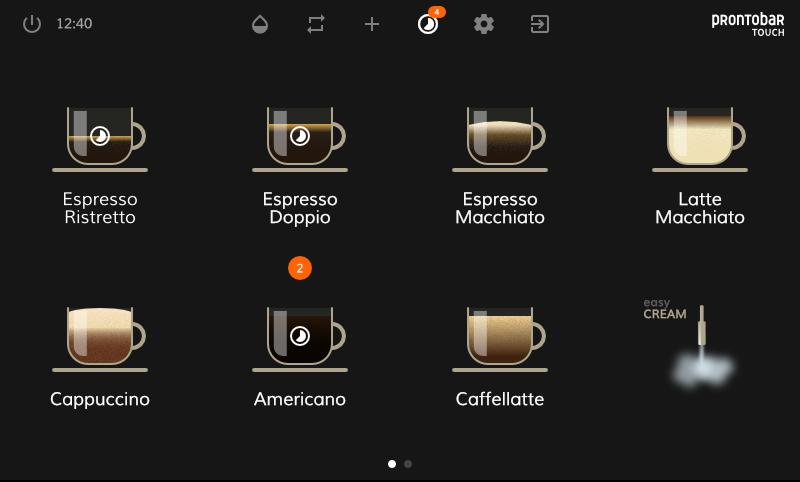Image resolution: width=800 pixels, height=482 pixels.
Task: Tap the exit icon
Action: (540, 24)
